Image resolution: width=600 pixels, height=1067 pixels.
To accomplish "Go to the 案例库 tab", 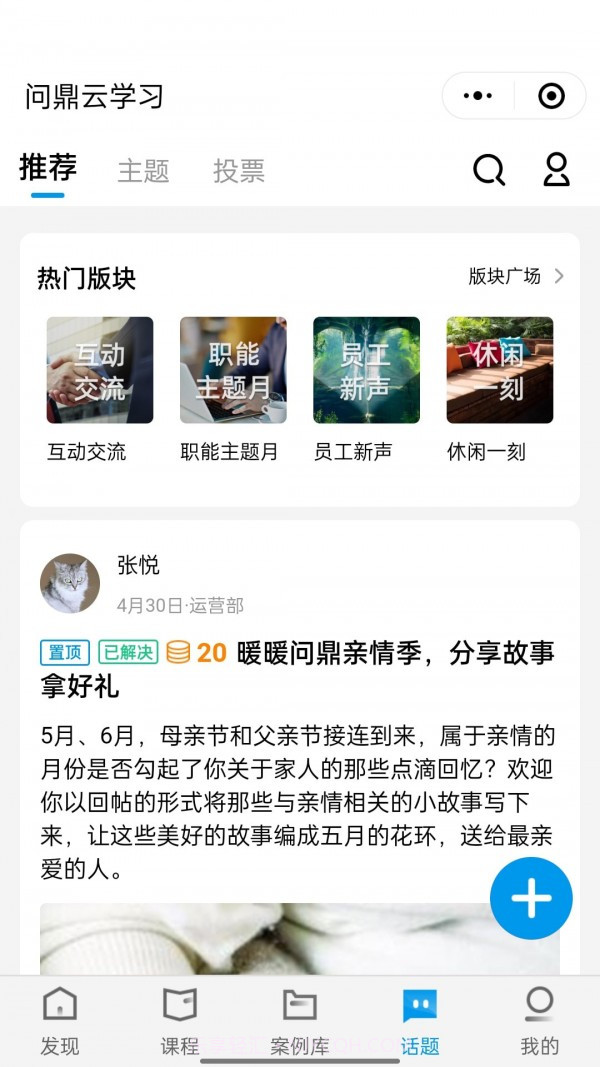I will coord(300,1021).
